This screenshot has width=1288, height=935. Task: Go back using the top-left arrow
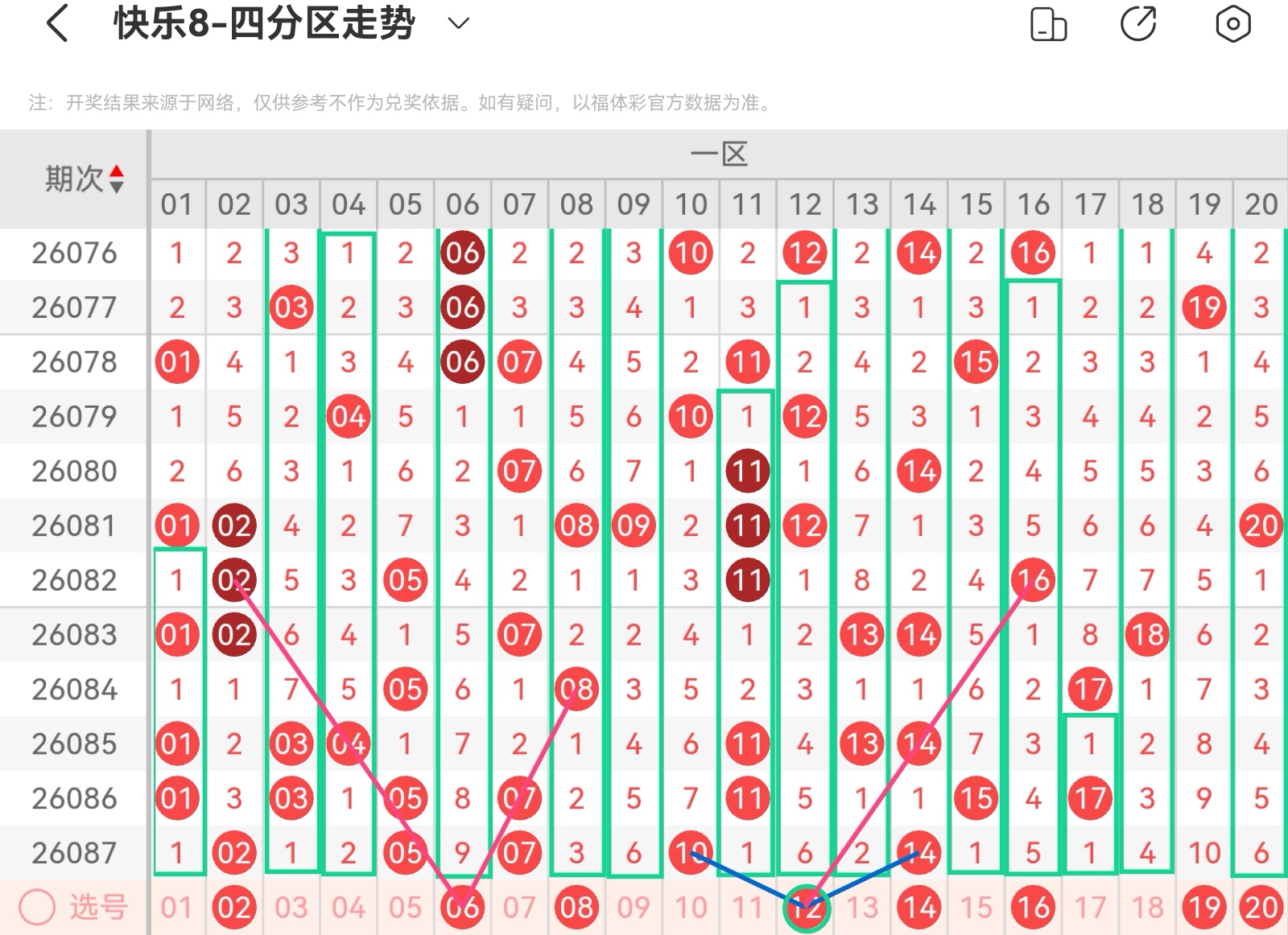click(57, 23)
